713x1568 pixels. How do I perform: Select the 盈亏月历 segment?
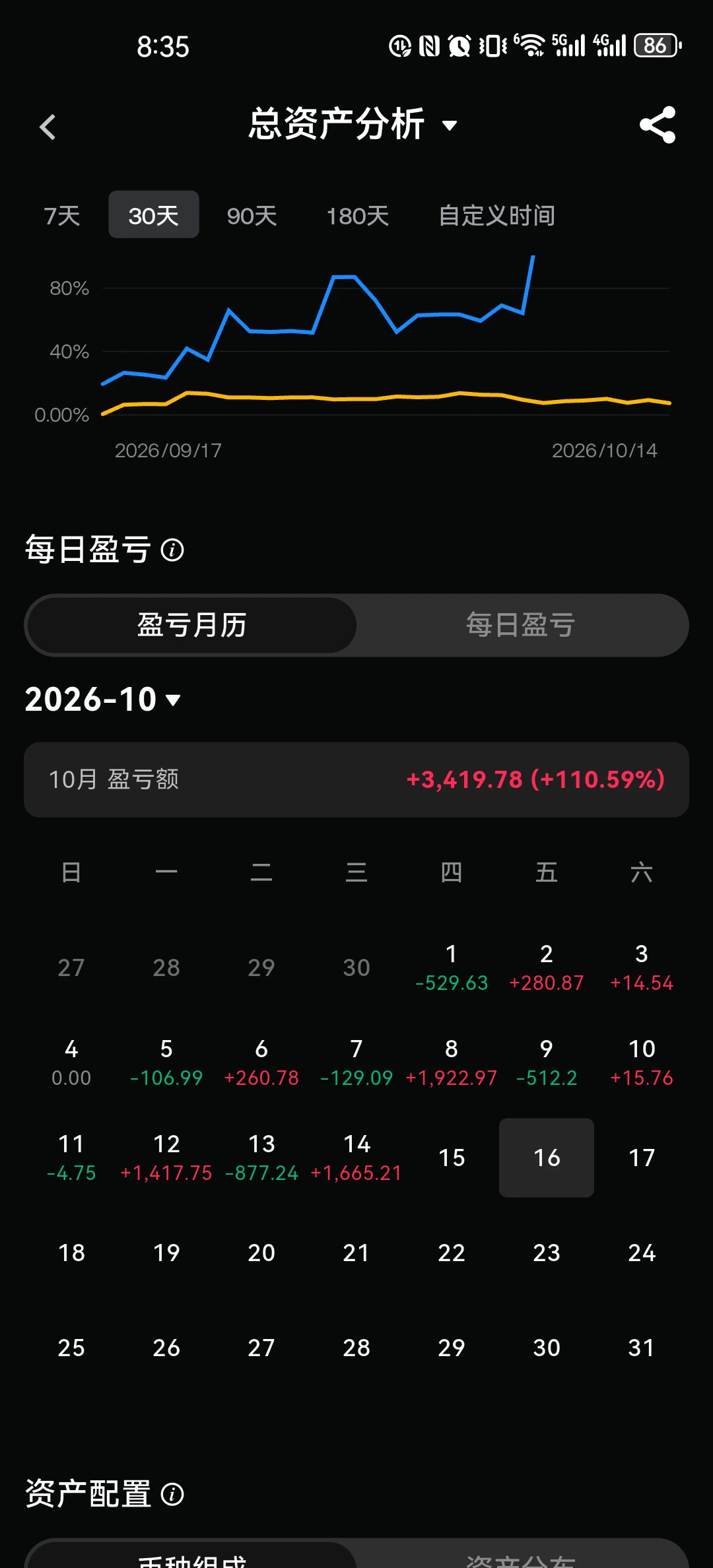coord(191,625)
